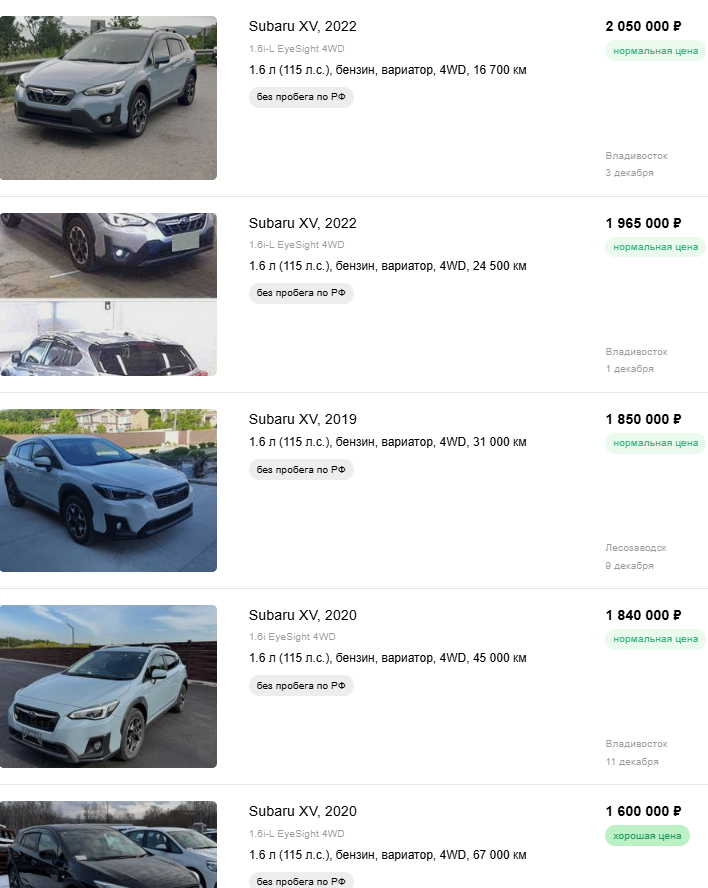Open the Subaru XV 2020 with 67 000 km
This screenshot has height=888, width=708.
click(x=303, y=811)
